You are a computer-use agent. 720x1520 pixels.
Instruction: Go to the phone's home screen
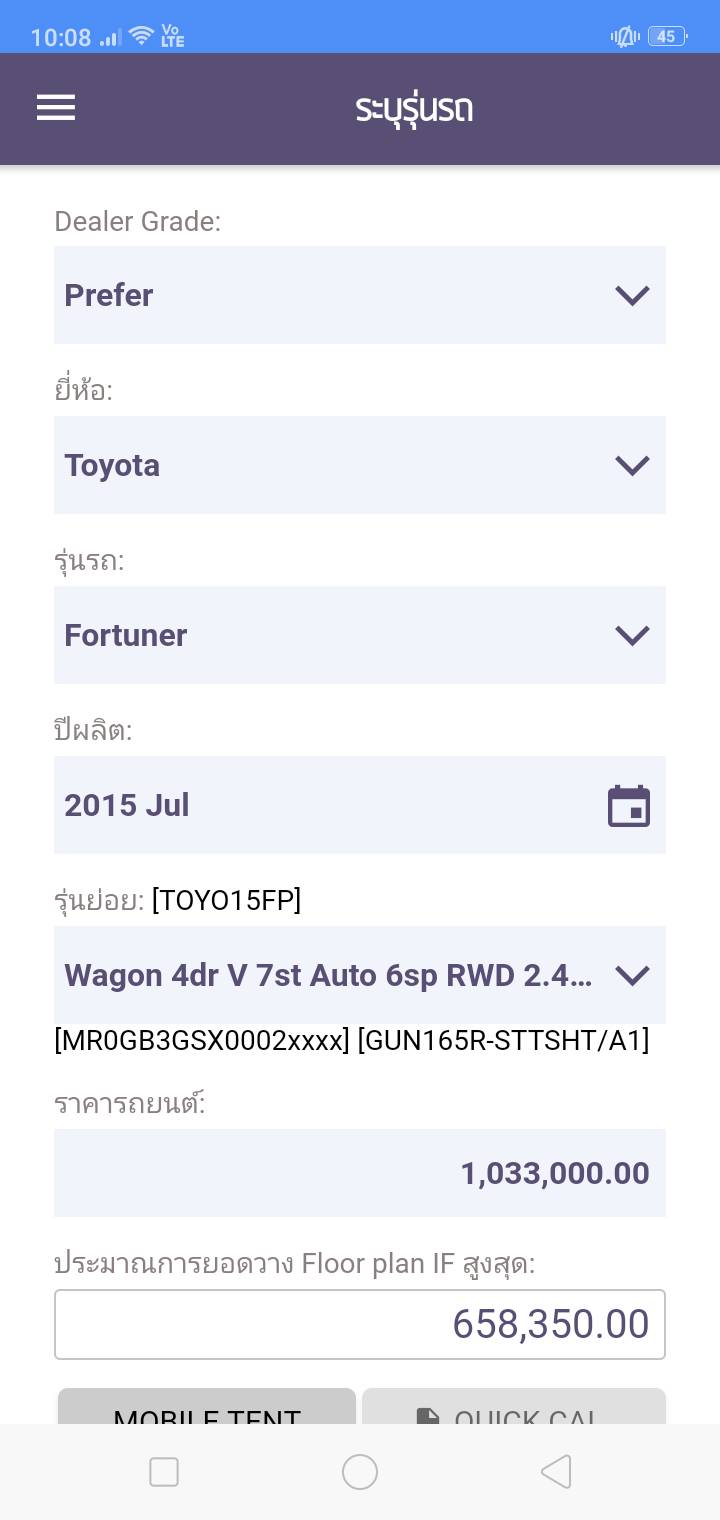pyautogui.click(x=359, y=1472)
